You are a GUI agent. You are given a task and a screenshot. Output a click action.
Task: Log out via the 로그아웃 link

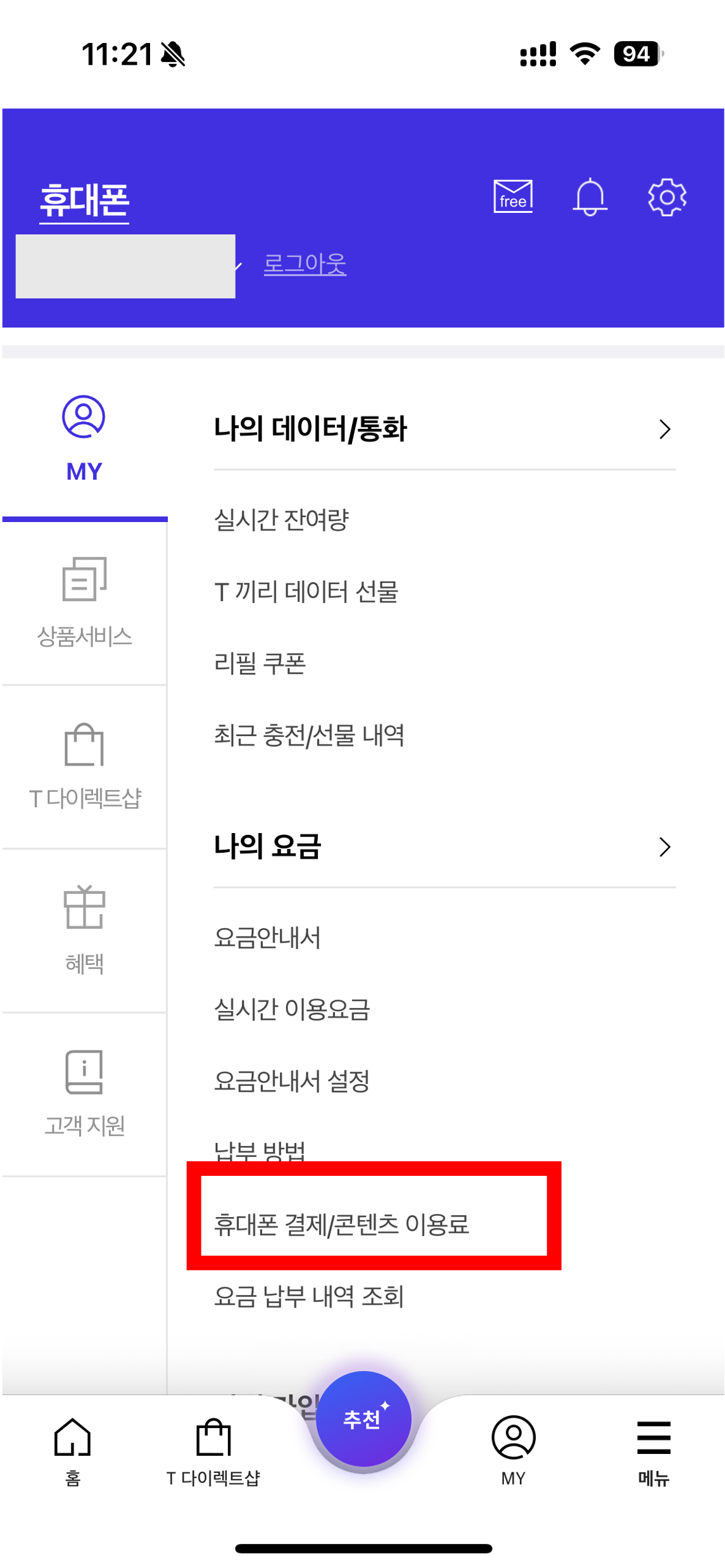point(305,265)
